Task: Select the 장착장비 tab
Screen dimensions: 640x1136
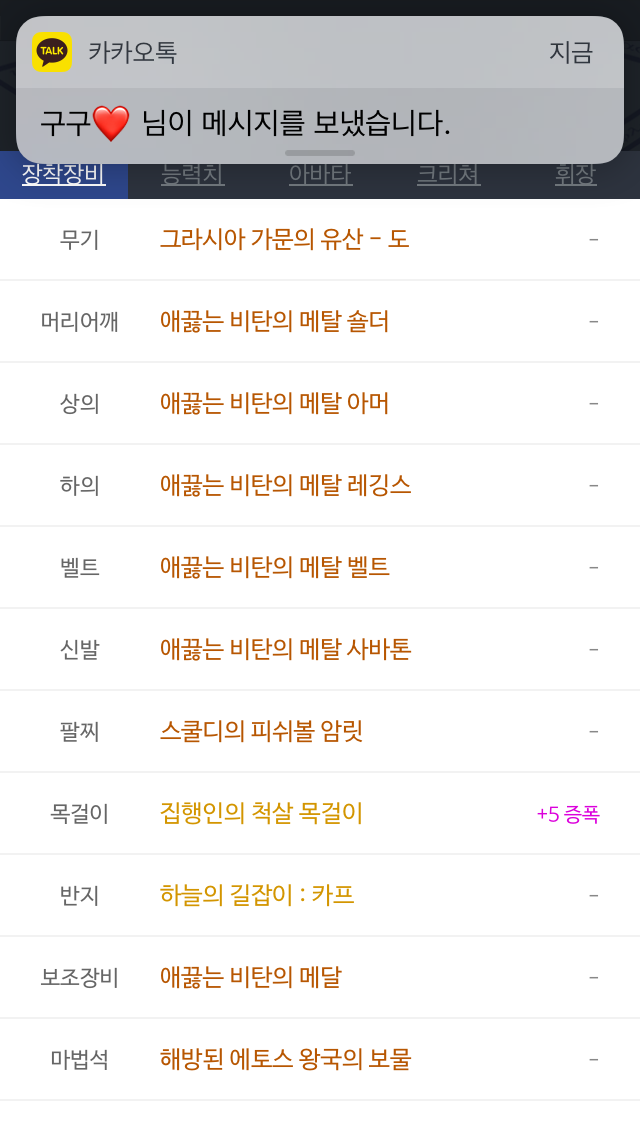Action: point(64,175)
